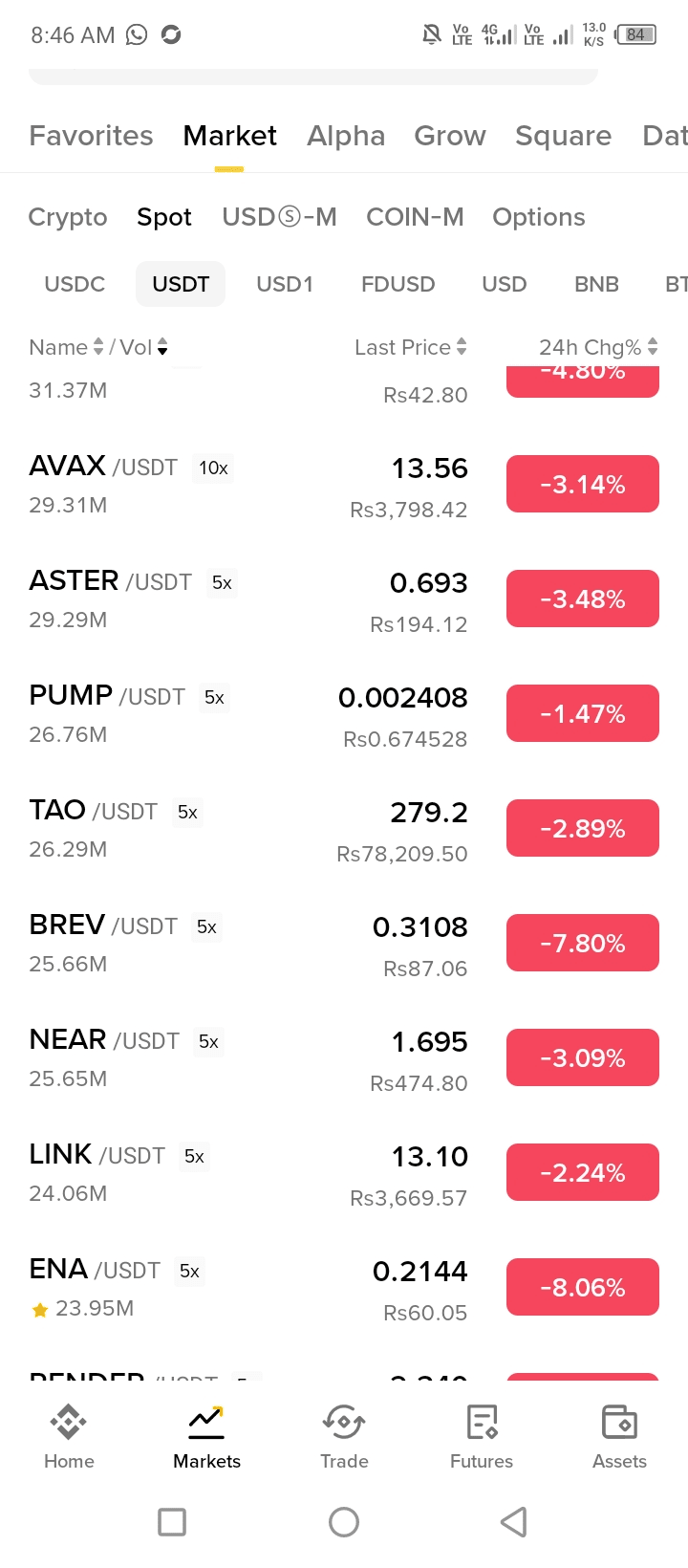Open the Square tab

563,136
